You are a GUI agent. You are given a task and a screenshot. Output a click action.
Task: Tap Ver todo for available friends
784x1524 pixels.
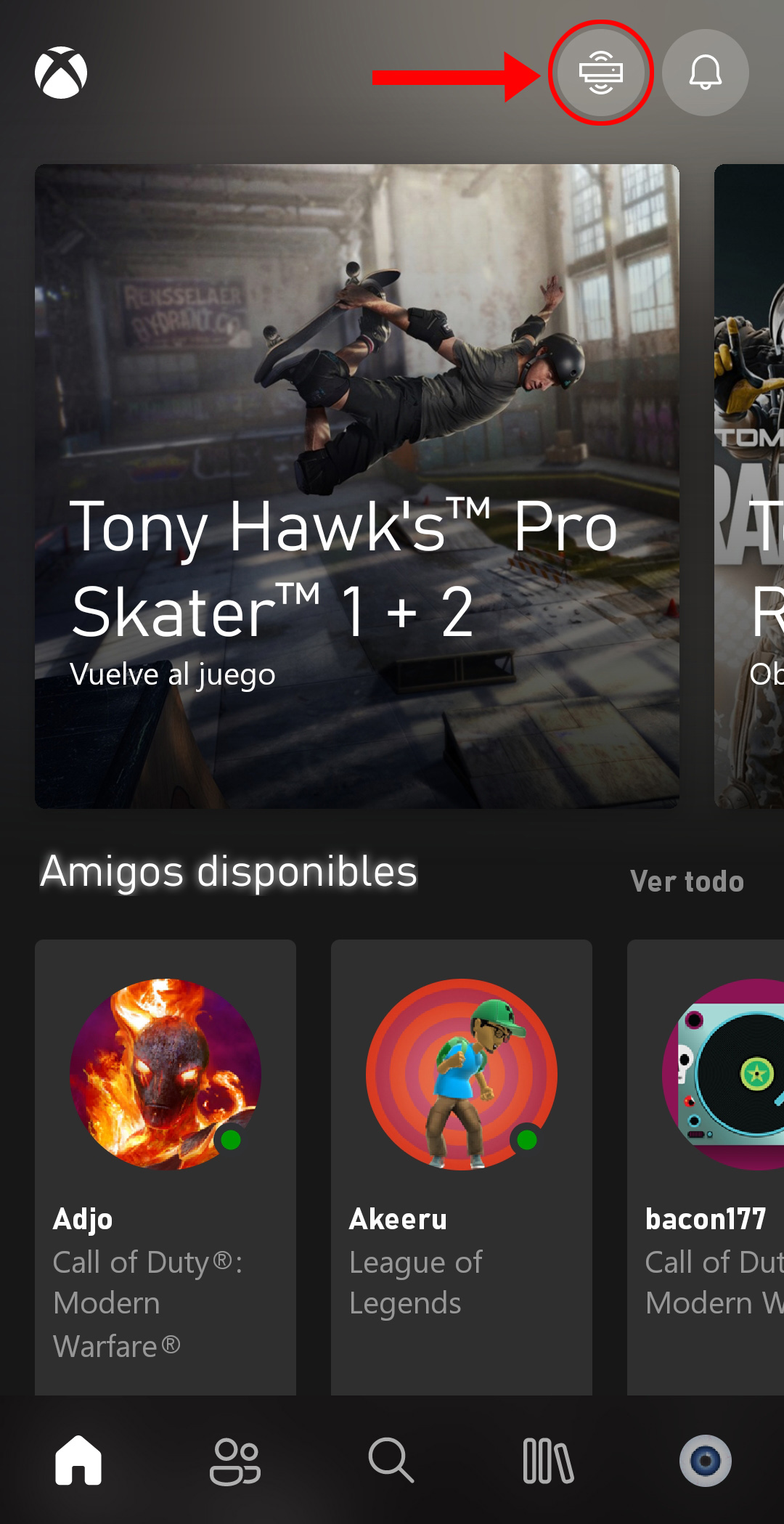point(687,881)
